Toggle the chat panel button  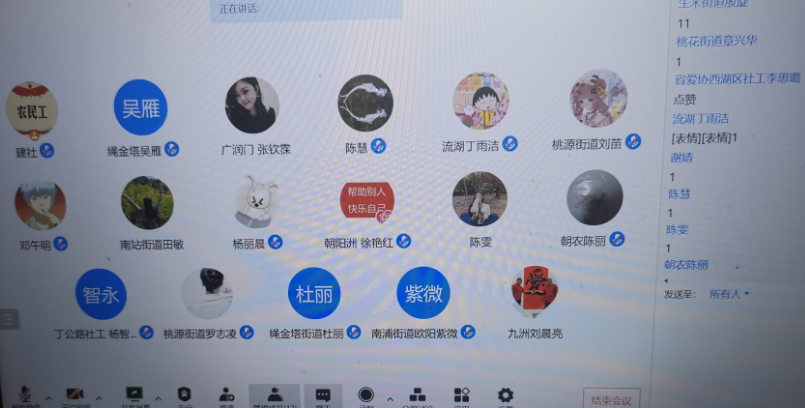coord(323,395)
